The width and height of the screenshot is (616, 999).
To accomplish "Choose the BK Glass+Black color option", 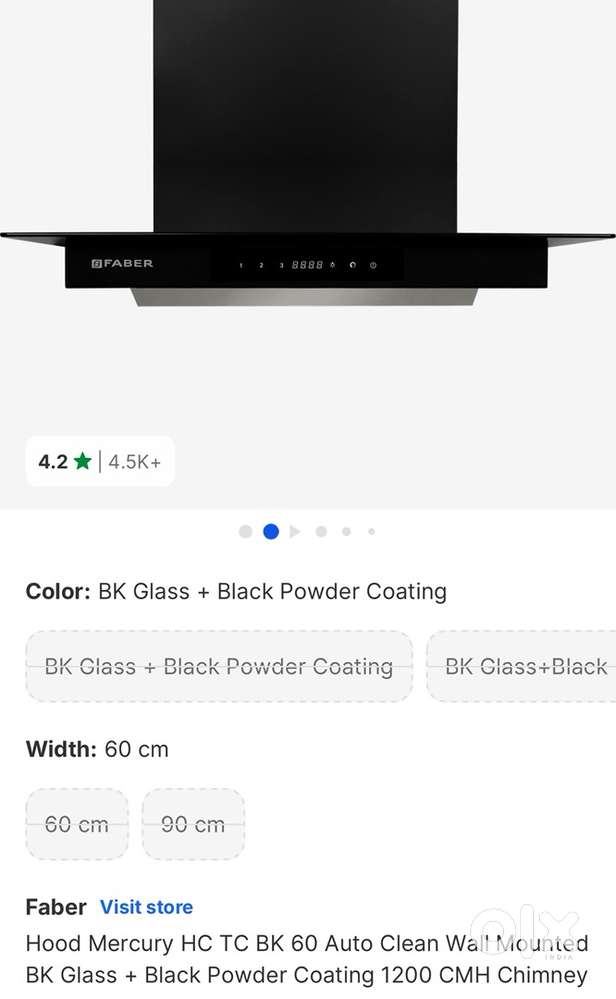I will tap(524, 666).
